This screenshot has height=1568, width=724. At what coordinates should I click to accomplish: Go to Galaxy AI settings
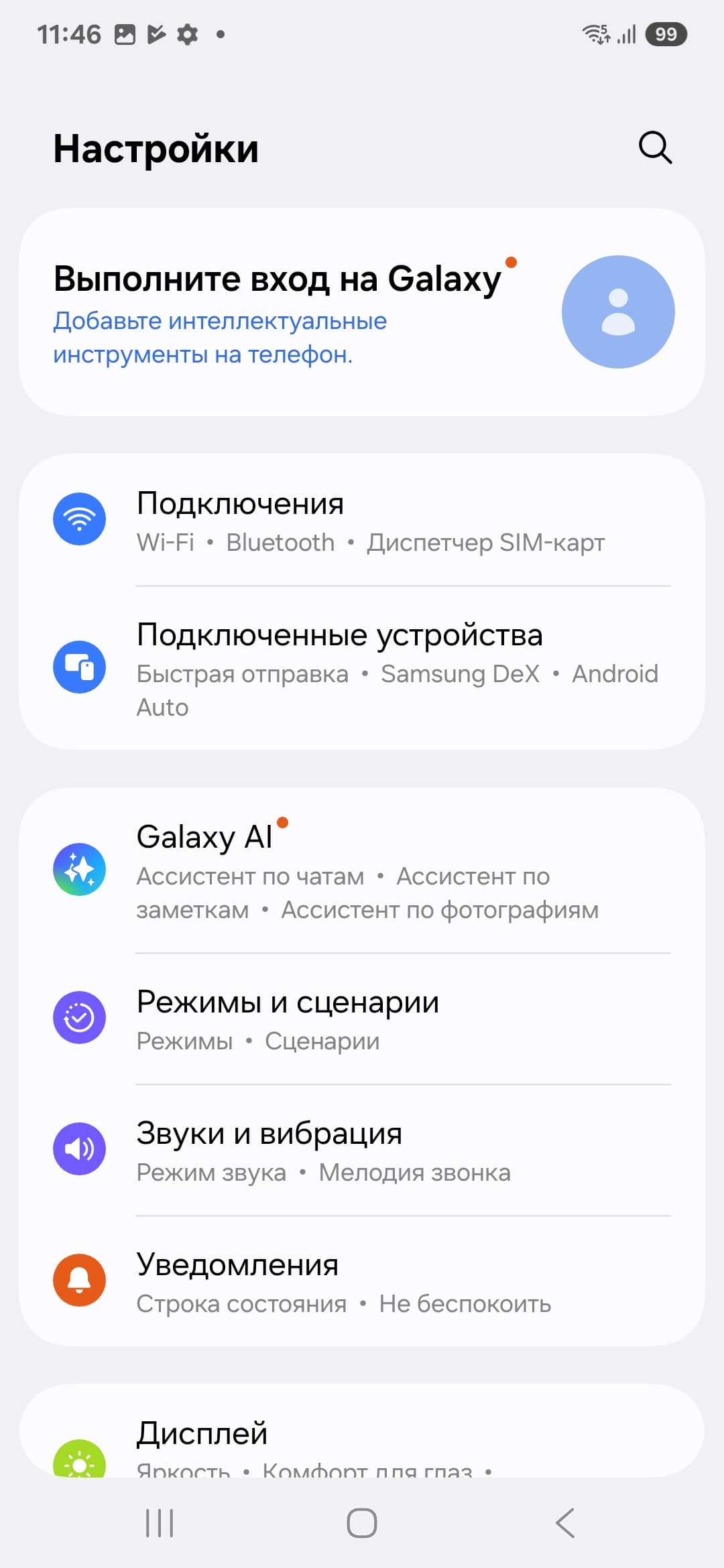click(362, 870)
